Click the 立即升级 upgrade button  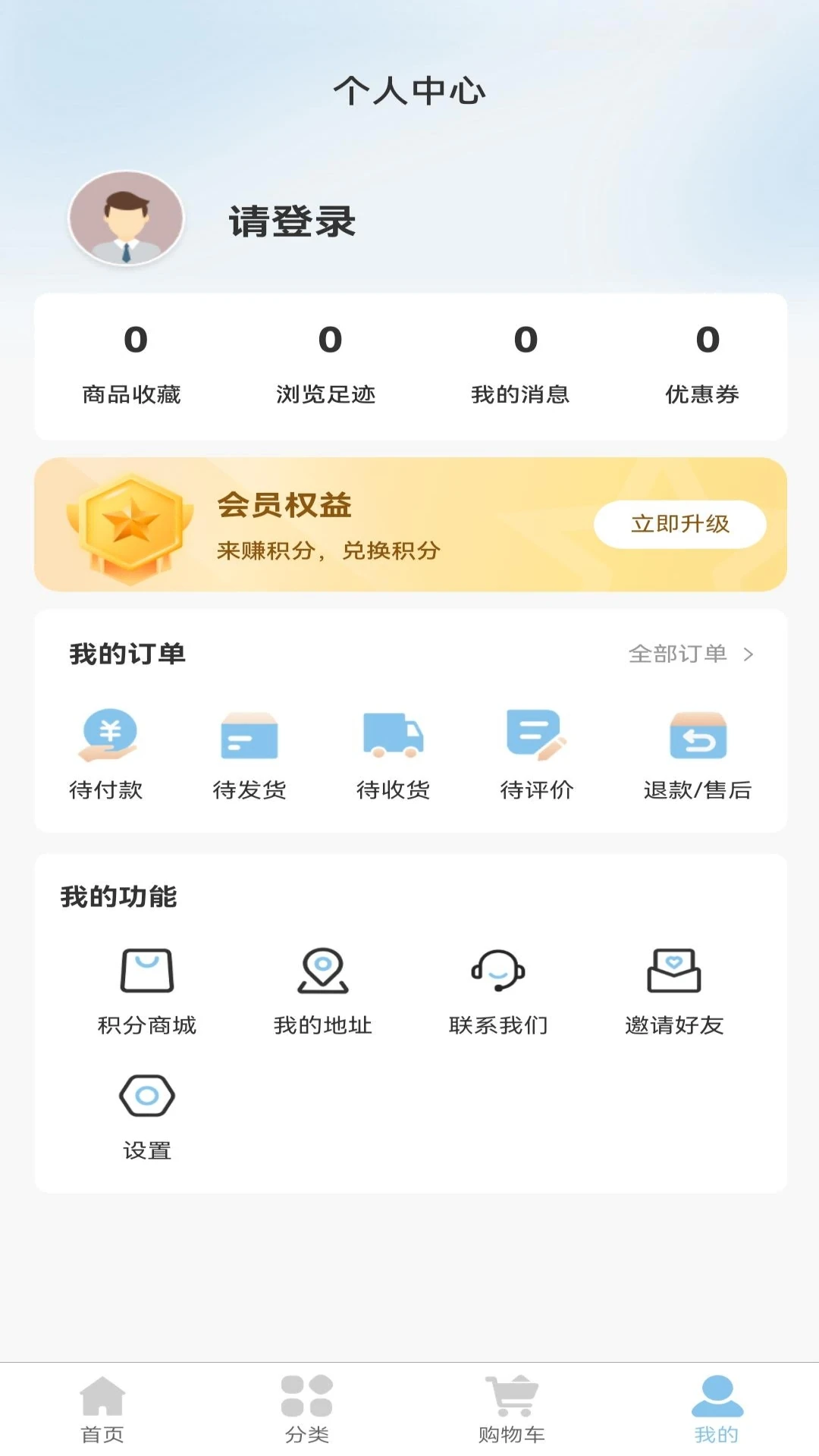680,523
